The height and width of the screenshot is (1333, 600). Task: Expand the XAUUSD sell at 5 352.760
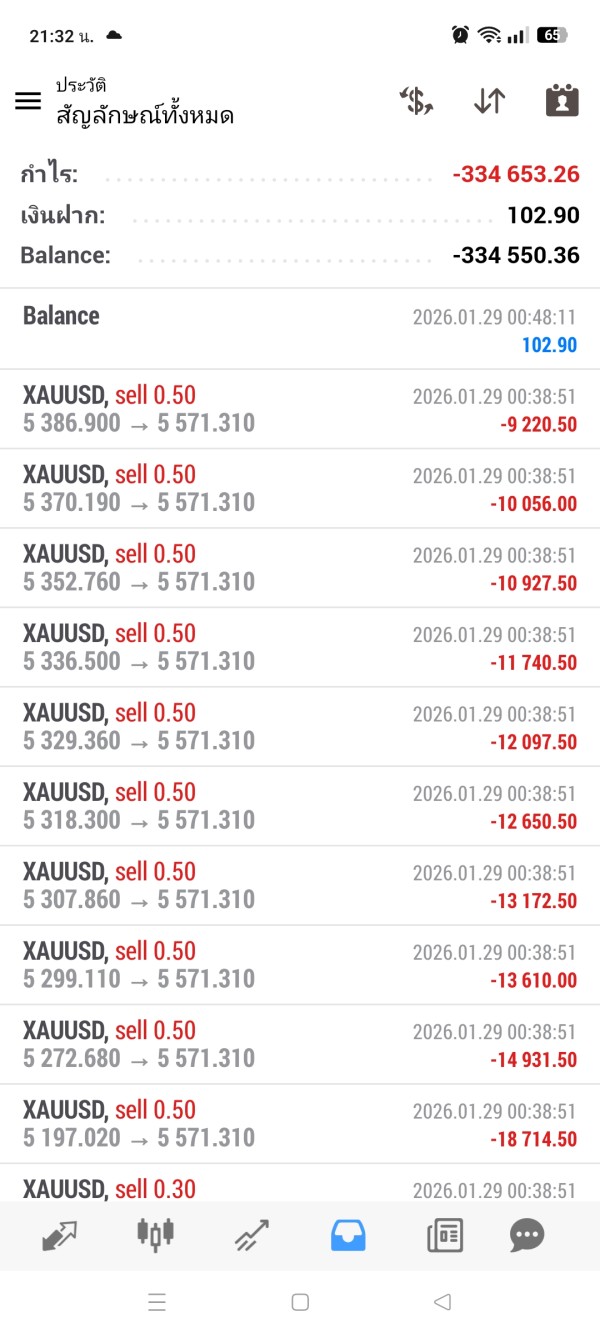[300, 568]
